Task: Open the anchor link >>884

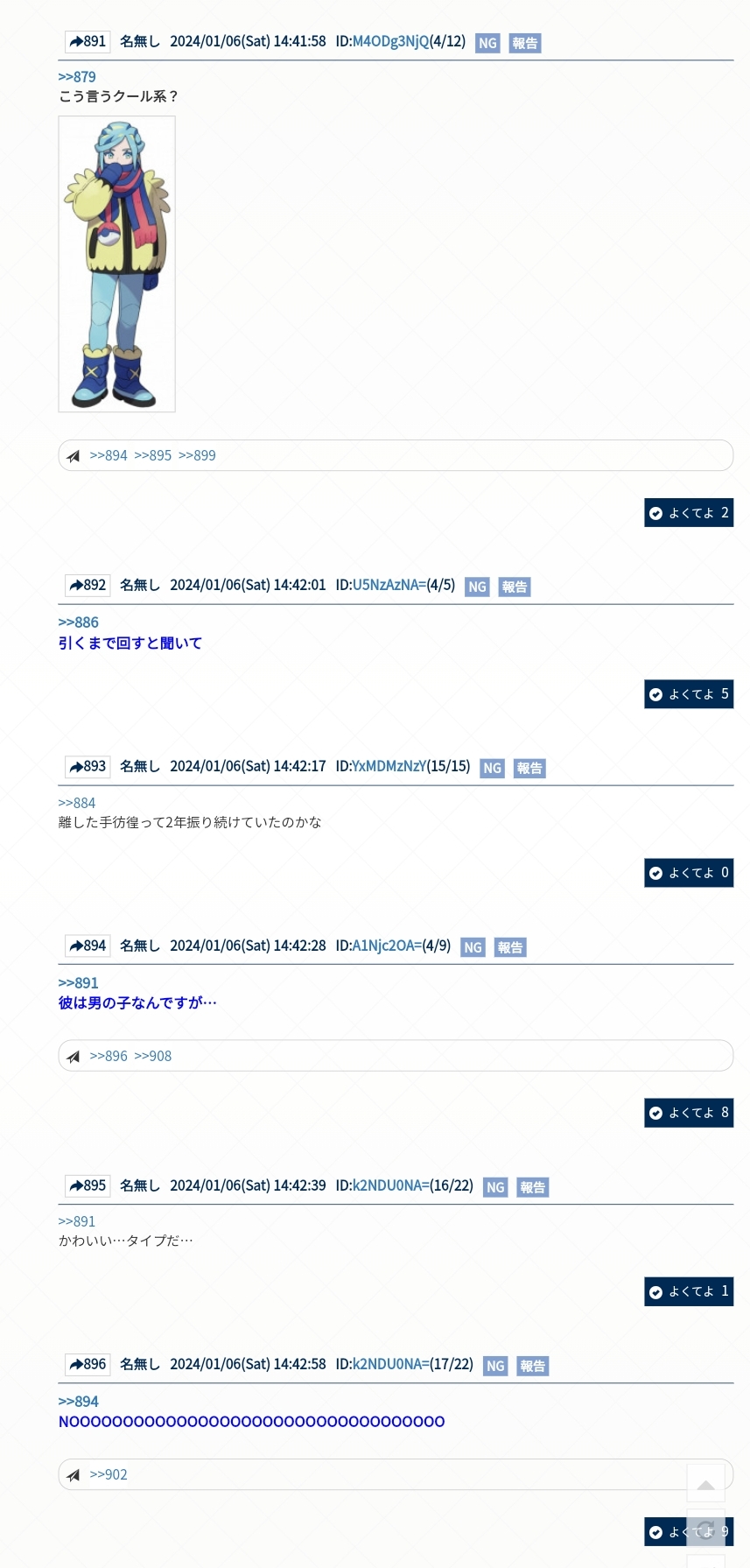Action: (77, 803)
